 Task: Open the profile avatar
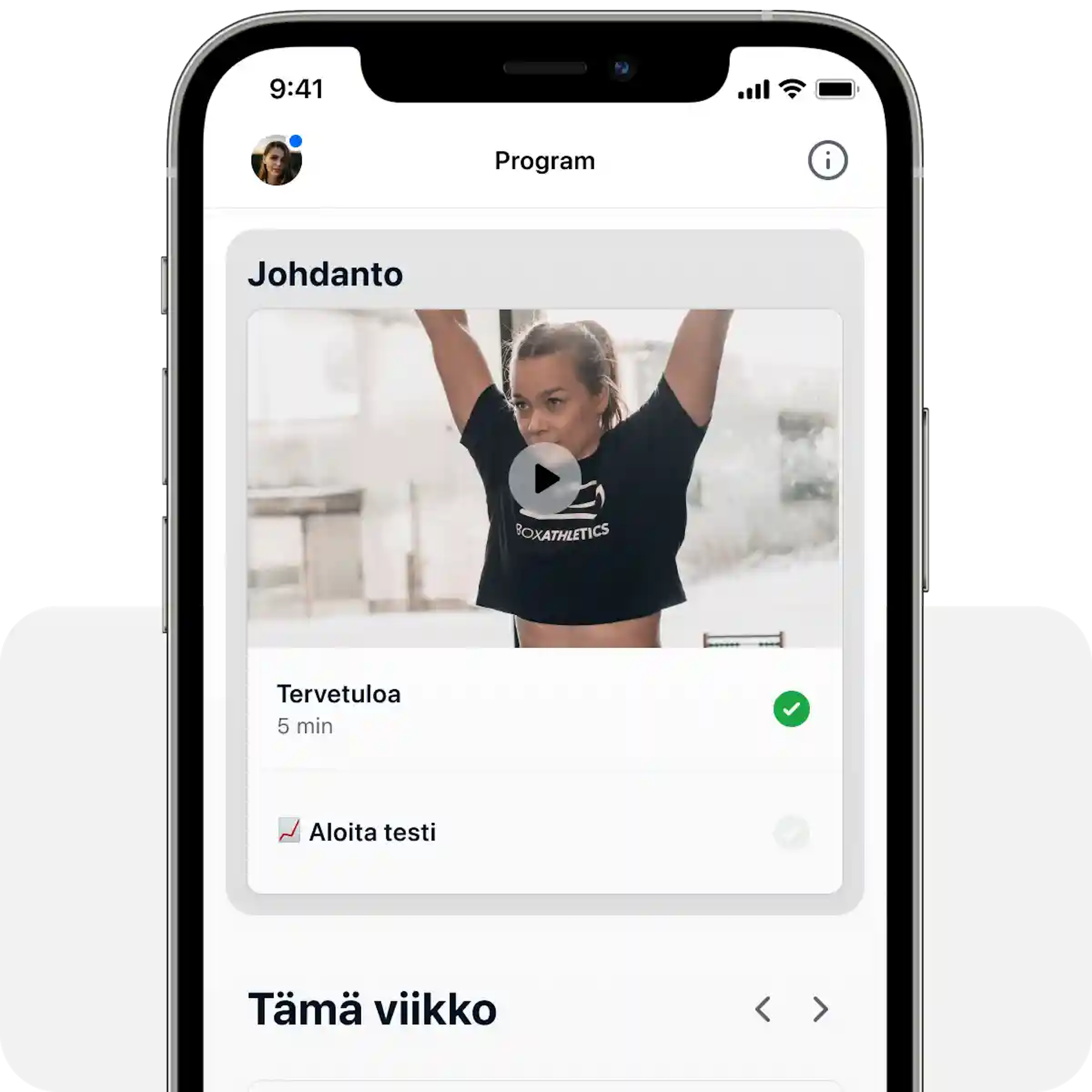click(276, 160)
